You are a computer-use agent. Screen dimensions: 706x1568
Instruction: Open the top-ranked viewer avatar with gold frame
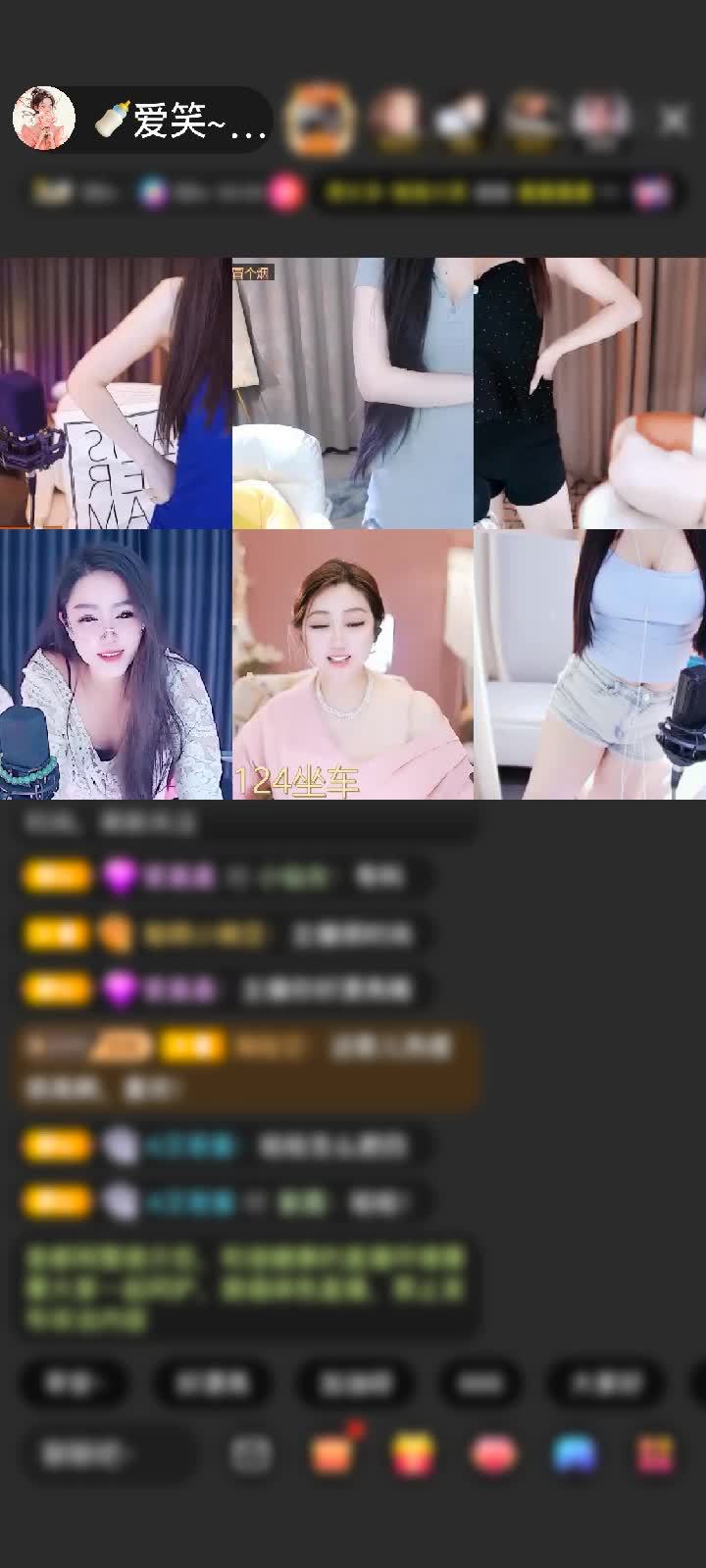tap(319, 120)
